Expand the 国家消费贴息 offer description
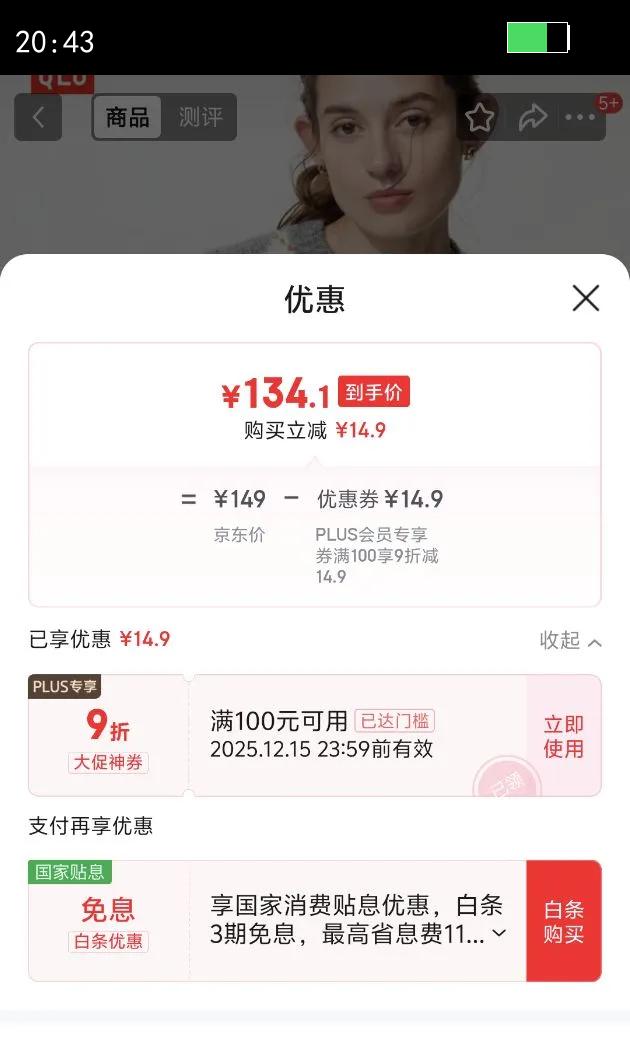Image resolution: width=630 pixels, height=1041 pixels. 500,934
